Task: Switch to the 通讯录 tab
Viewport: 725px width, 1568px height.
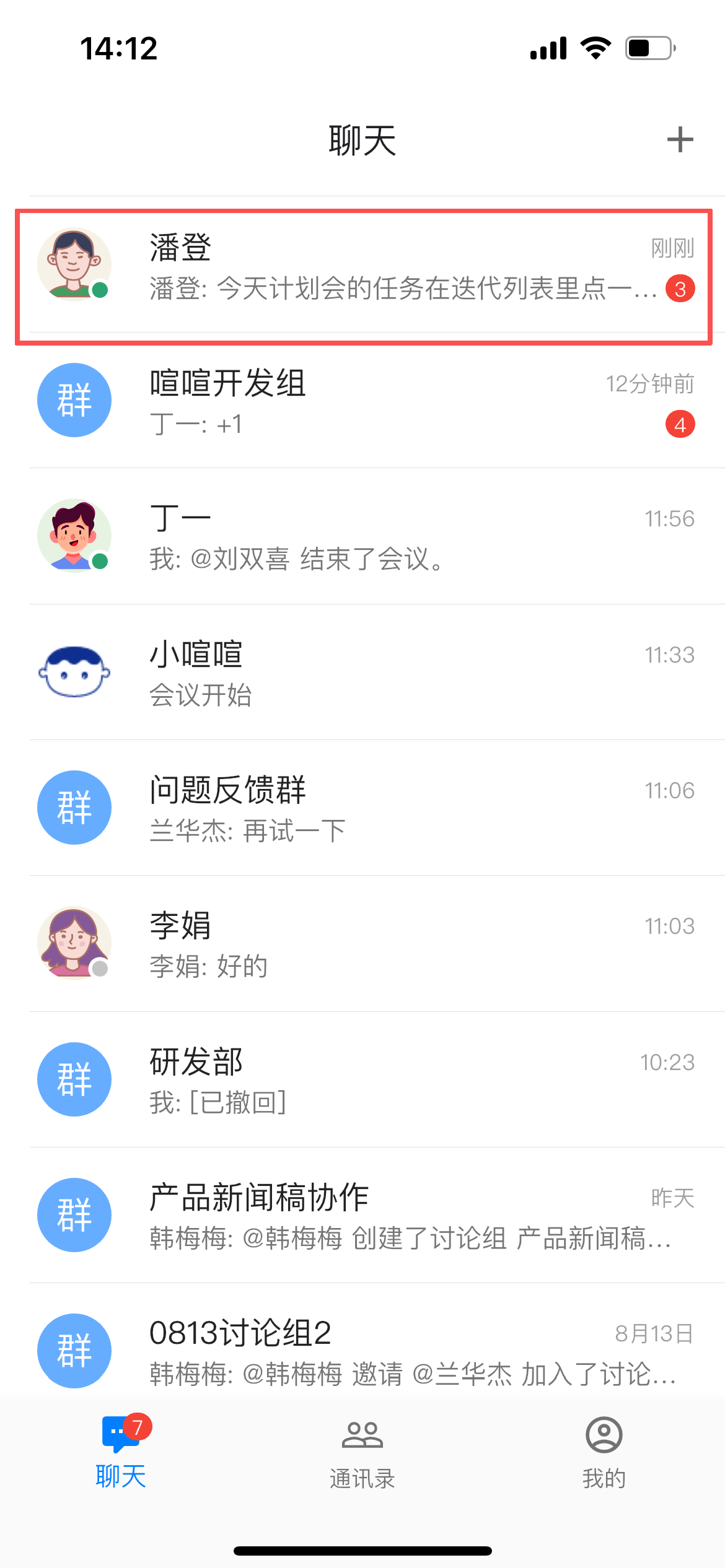Action: (362, 1452)
